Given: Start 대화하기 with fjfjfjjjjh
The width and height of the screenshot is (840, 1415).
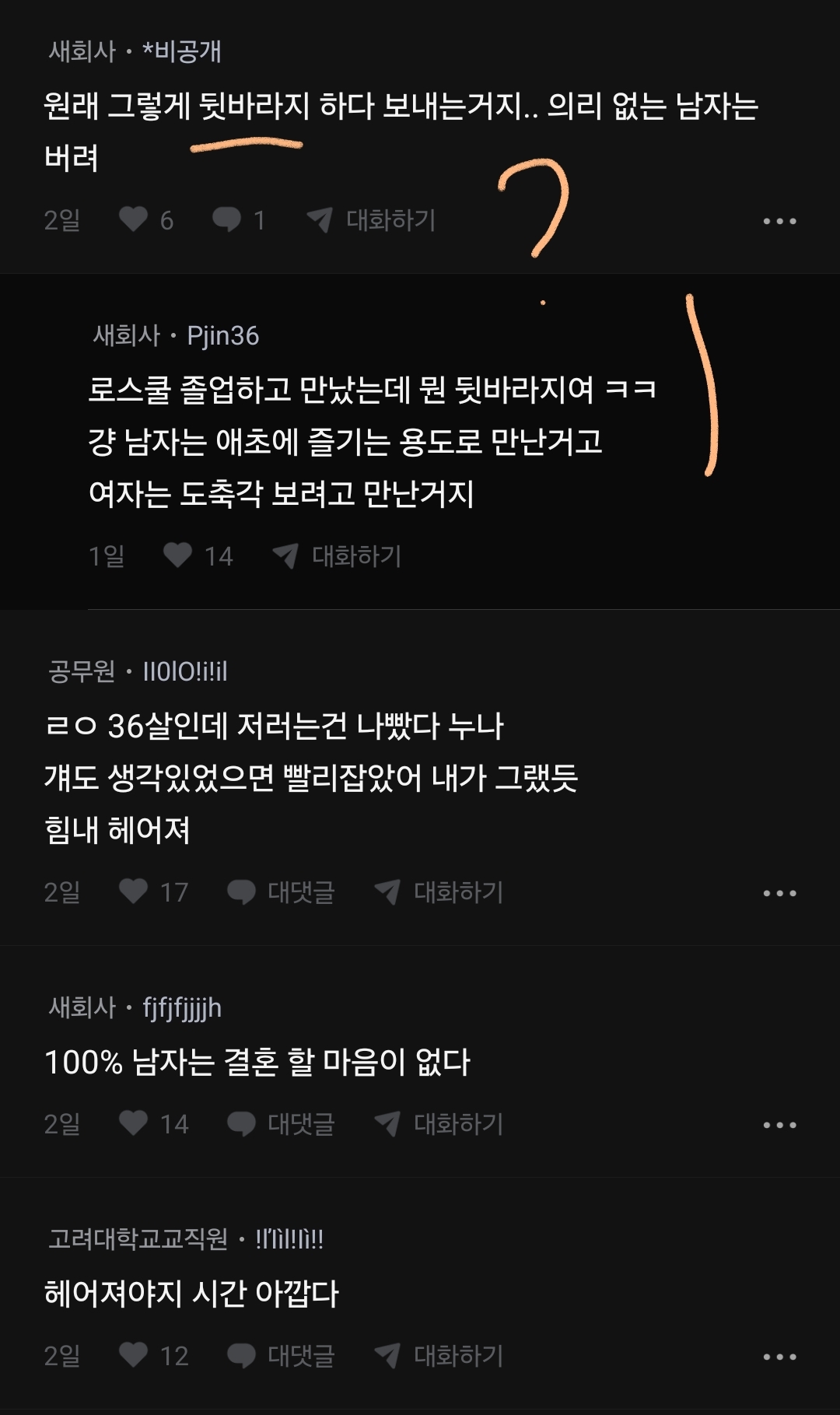Looking at the screenshot, I should click(439, 1123).
